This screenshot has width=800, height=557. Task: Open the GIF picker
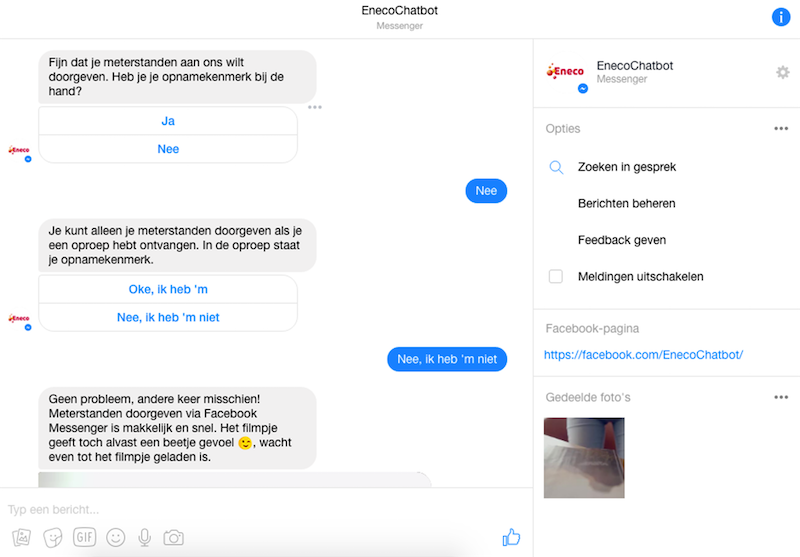(x=85, y=538)
